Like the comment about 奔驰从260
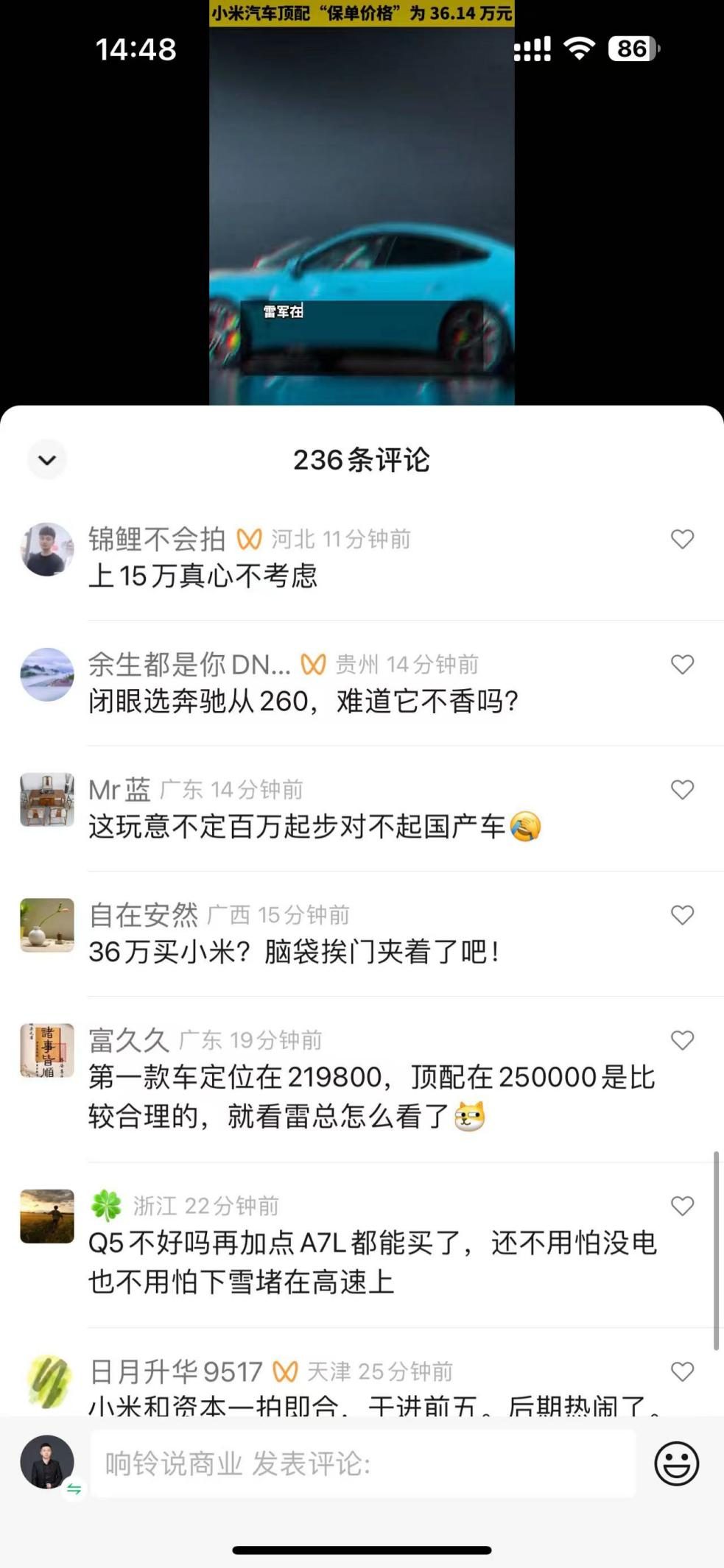The width and height of the screenshot is (724, 1568). (683, 664)
